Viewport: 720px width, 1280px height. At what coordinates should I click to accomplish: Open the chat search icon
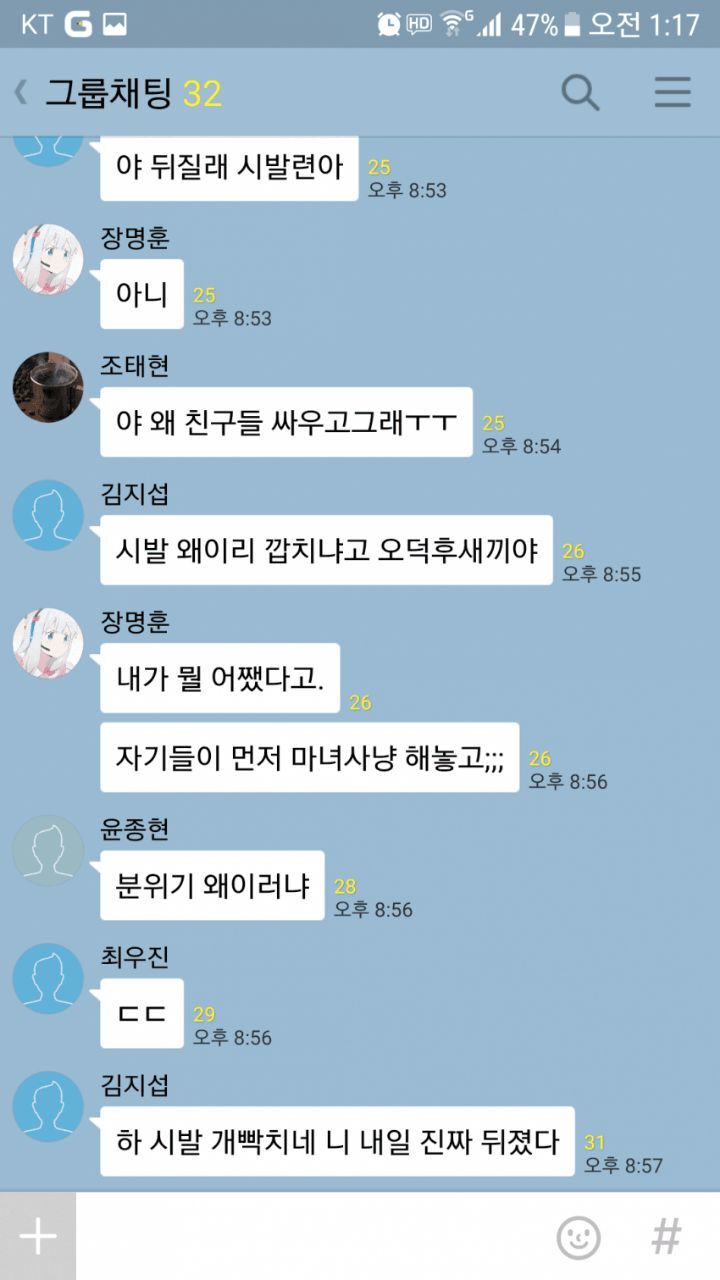coord(578,92)
